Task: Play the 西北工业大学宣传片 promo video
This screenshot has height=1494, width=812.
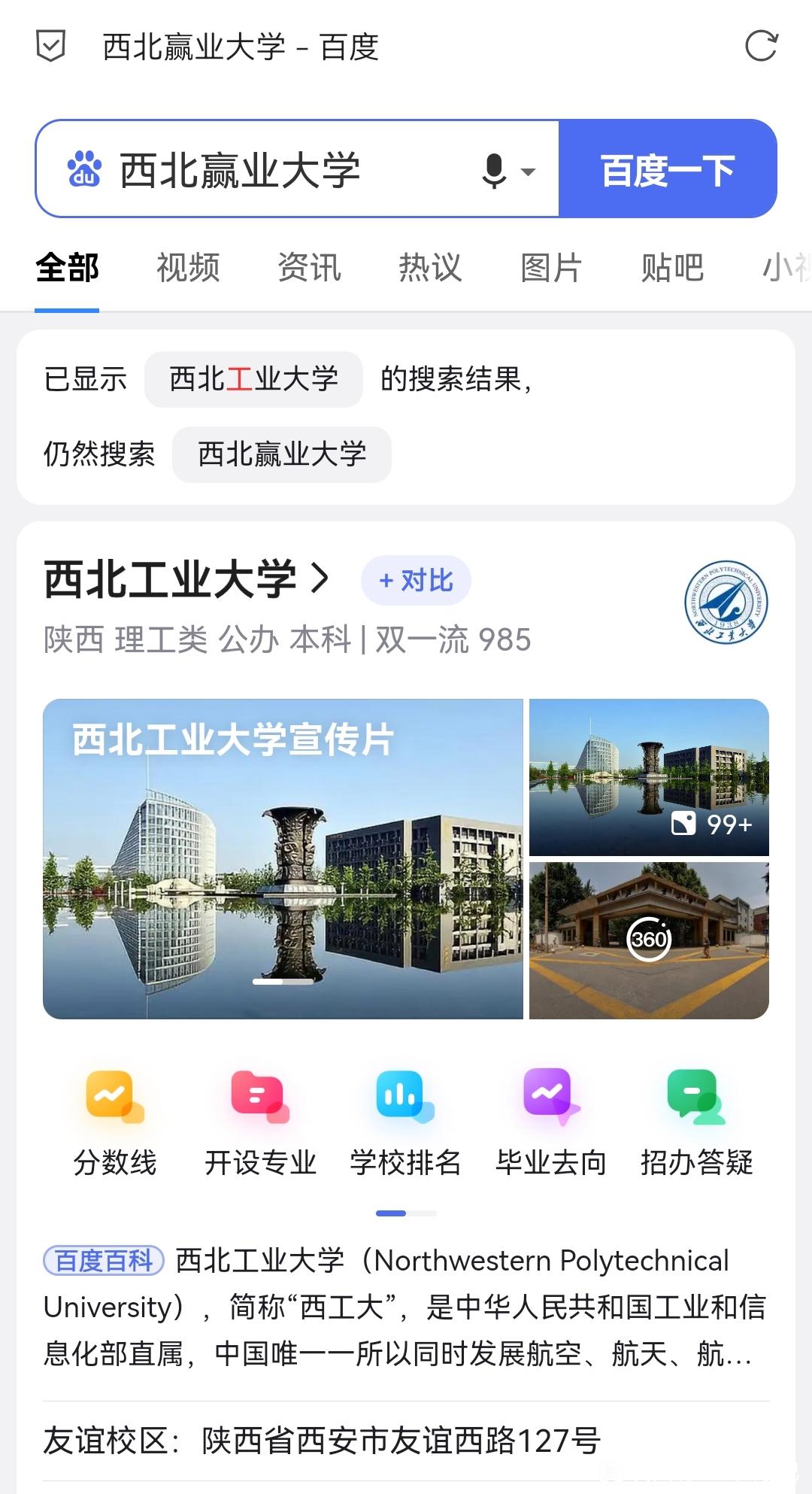Action: pos(283,859)
